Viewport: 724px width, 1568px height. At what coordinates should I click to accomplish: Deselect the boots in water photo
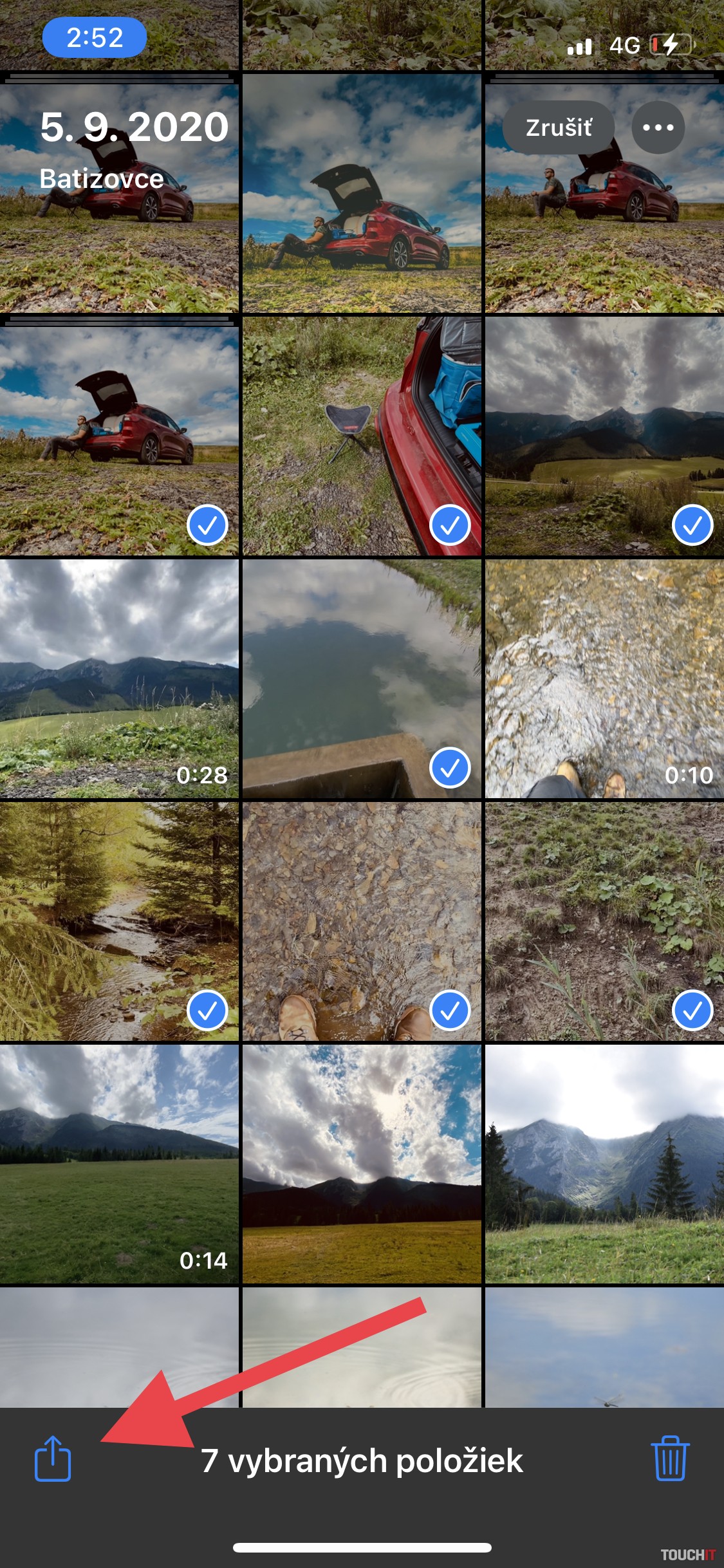(362, 921)
